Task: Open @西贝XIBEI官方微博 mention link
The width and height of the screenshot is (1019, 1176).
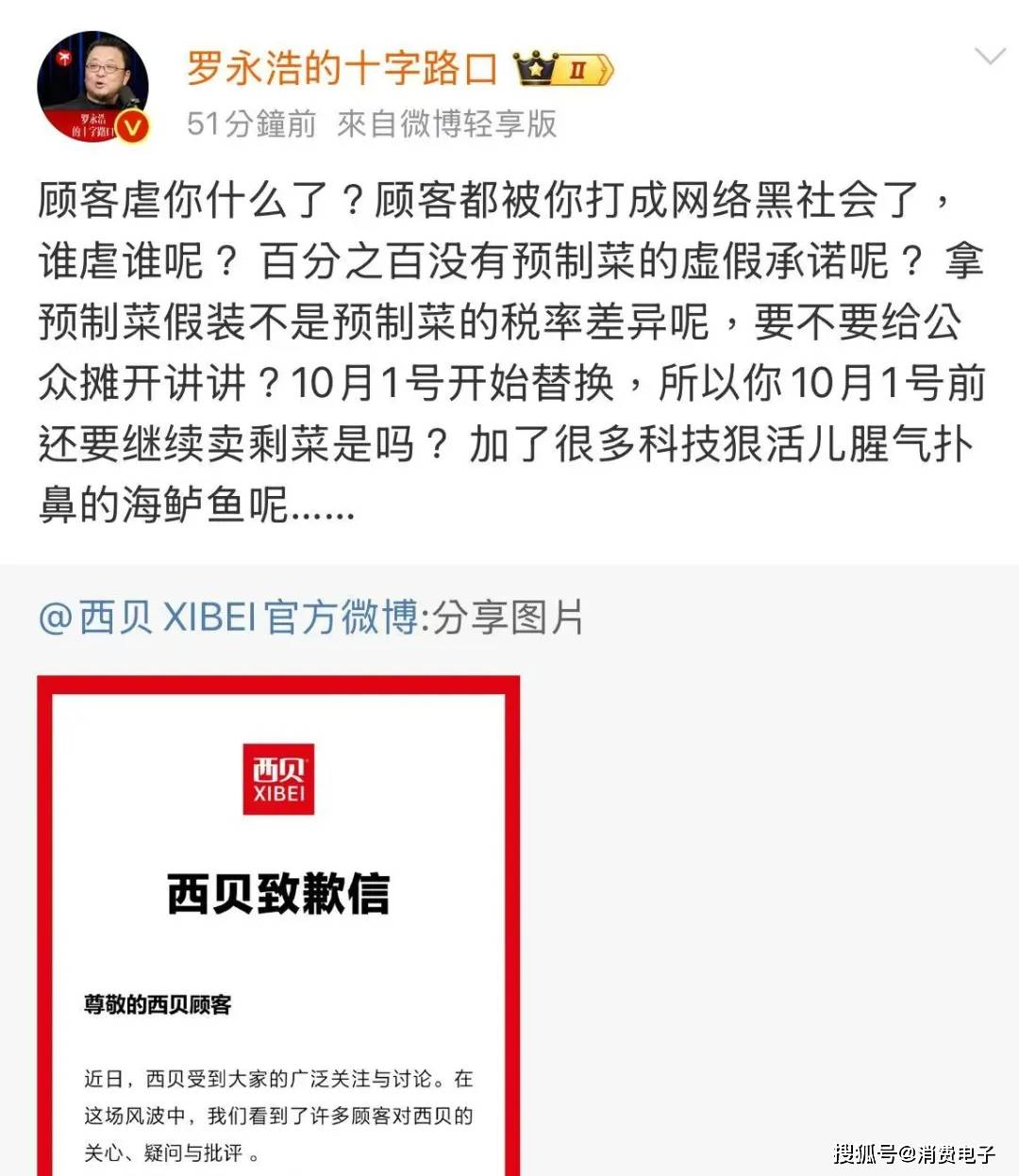Action: [228, 618]
